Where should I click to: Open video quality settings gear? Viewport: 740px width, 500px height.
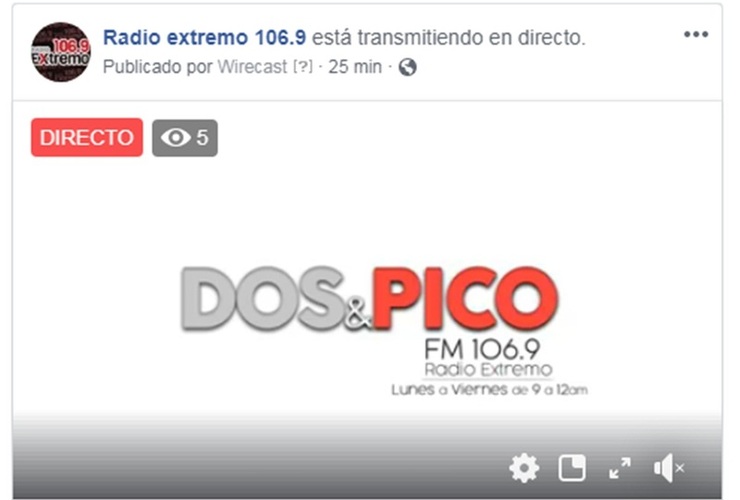click(524, 467)
